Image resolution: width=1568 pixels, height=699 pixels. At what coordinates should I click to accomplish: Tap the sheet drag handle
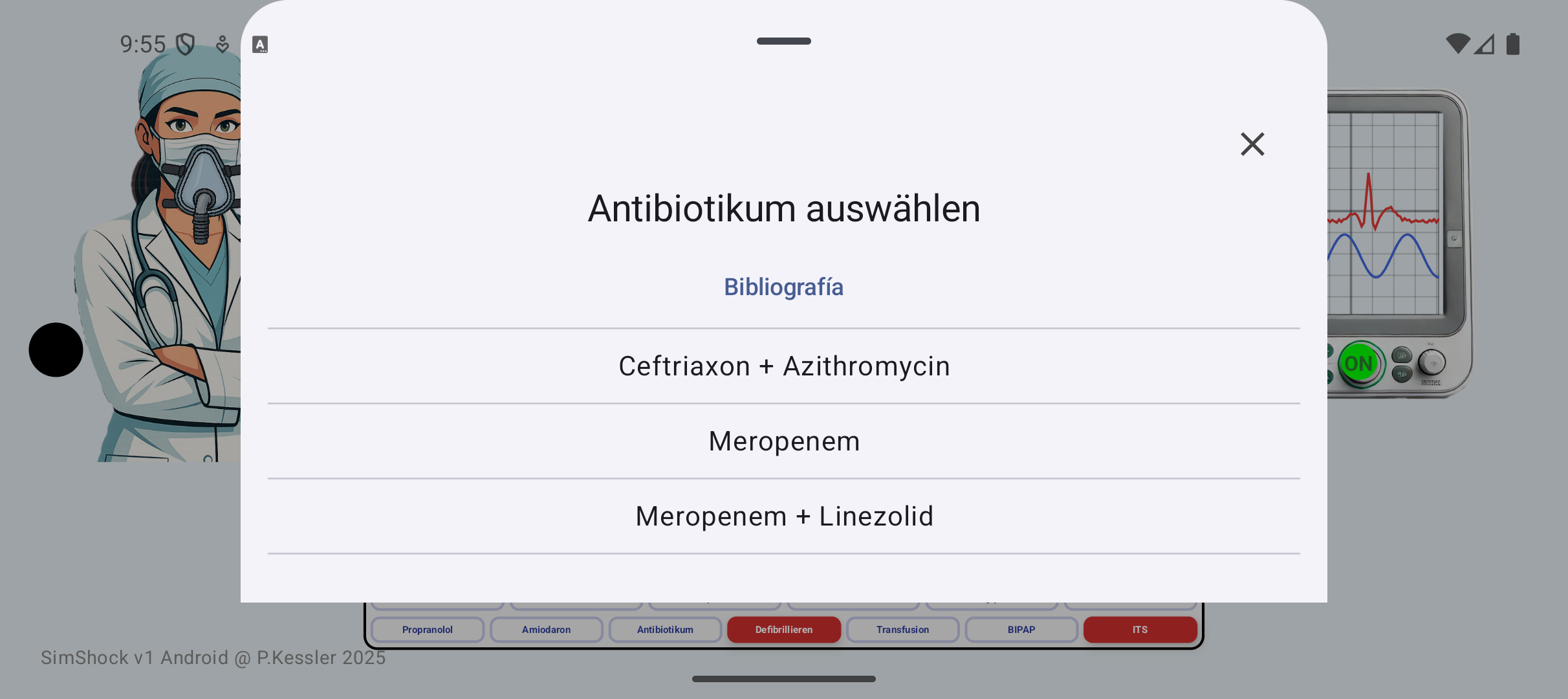(783, 41)
